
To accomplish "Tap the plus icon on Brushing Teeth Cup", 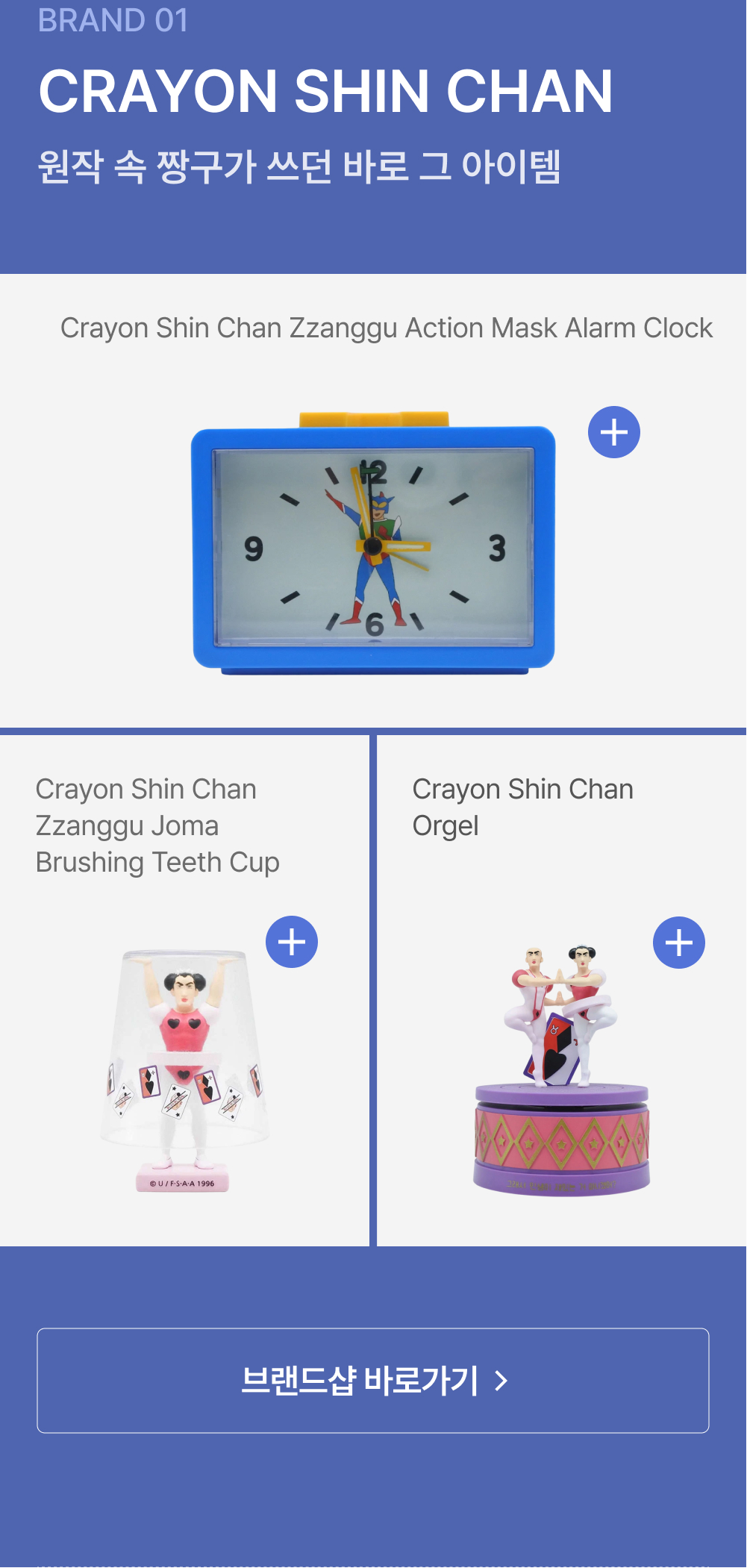I will (x=292, y=942).
